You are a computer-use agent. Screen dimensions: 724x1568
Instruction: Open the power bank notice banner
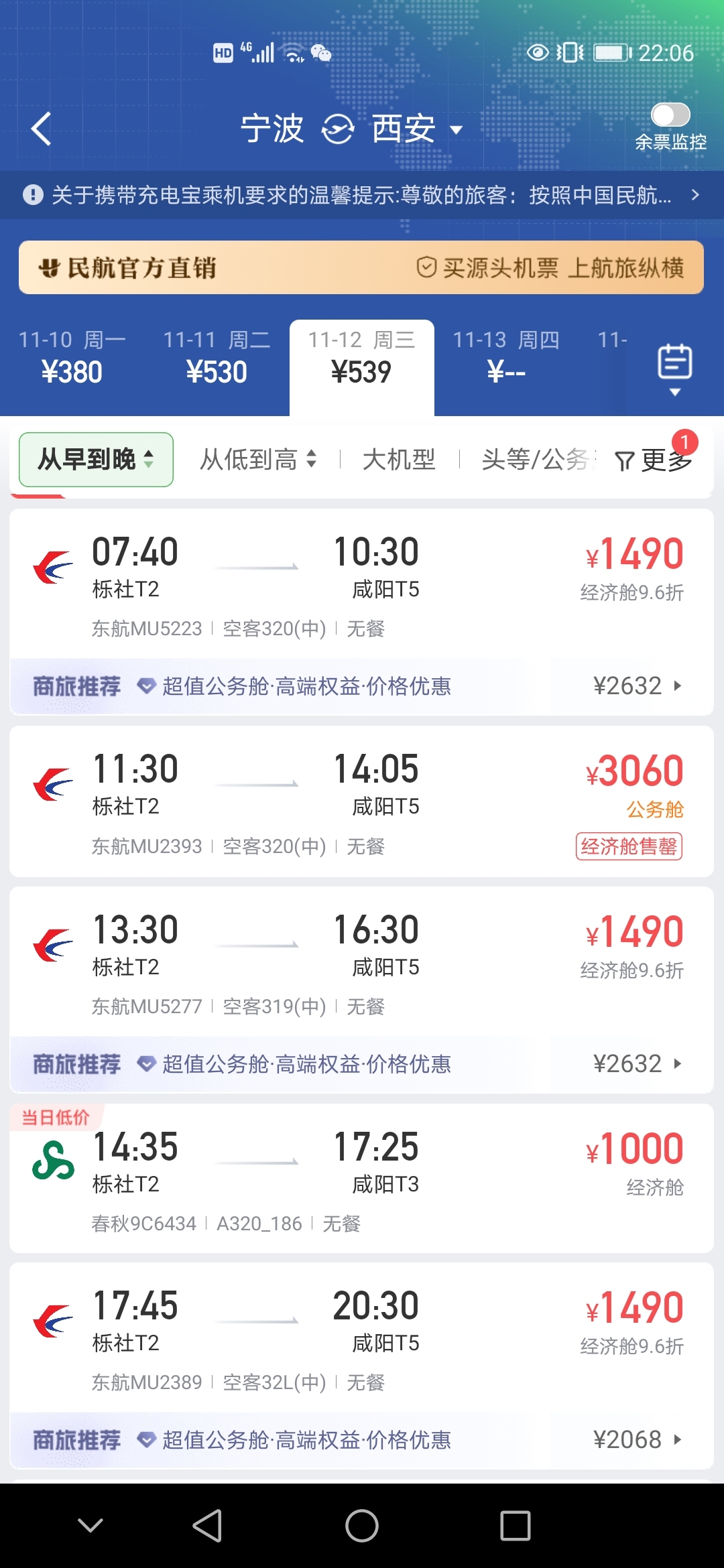pyautogui.click(x=362, y=195)
